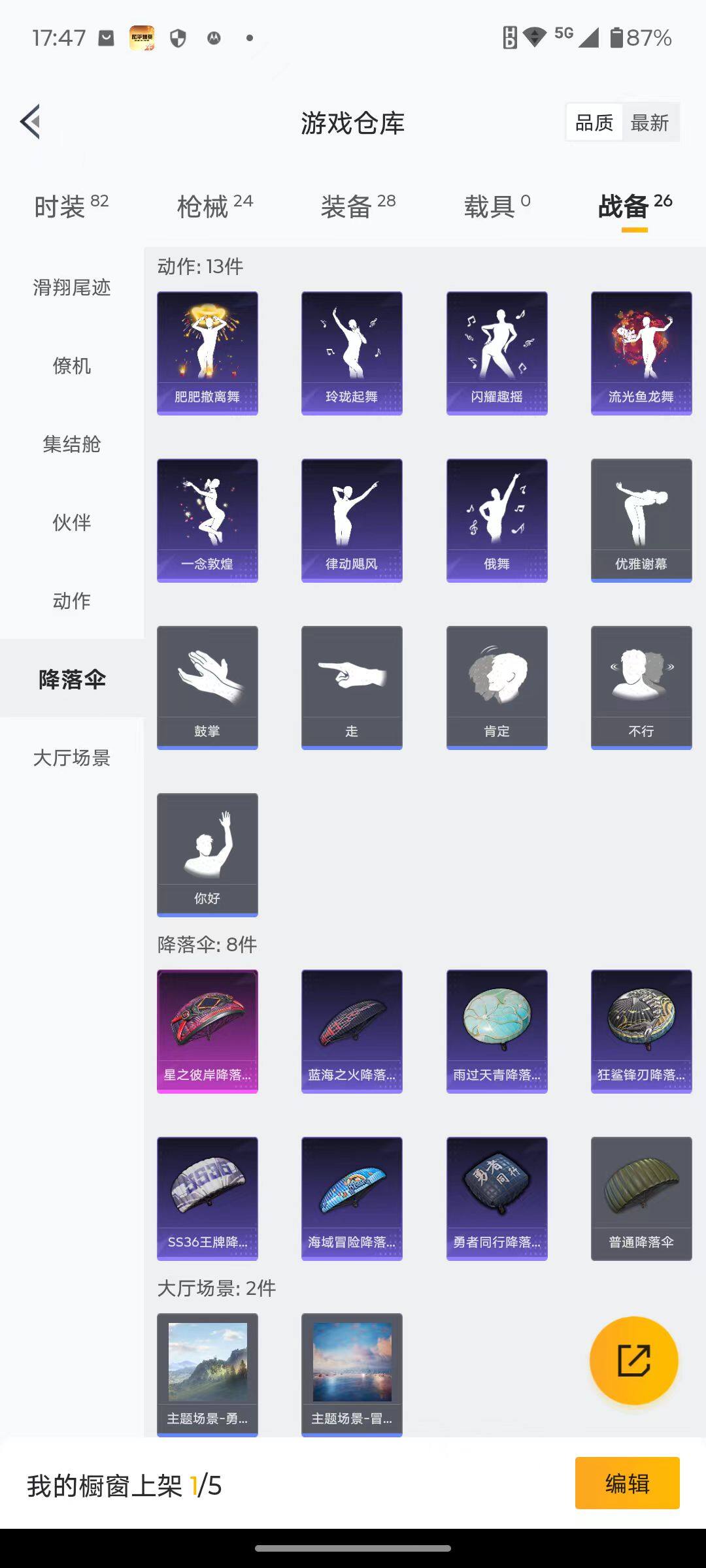706x1568 pixels.
Task: Tap the 编辑 button
Action: tap(628, 1484)
